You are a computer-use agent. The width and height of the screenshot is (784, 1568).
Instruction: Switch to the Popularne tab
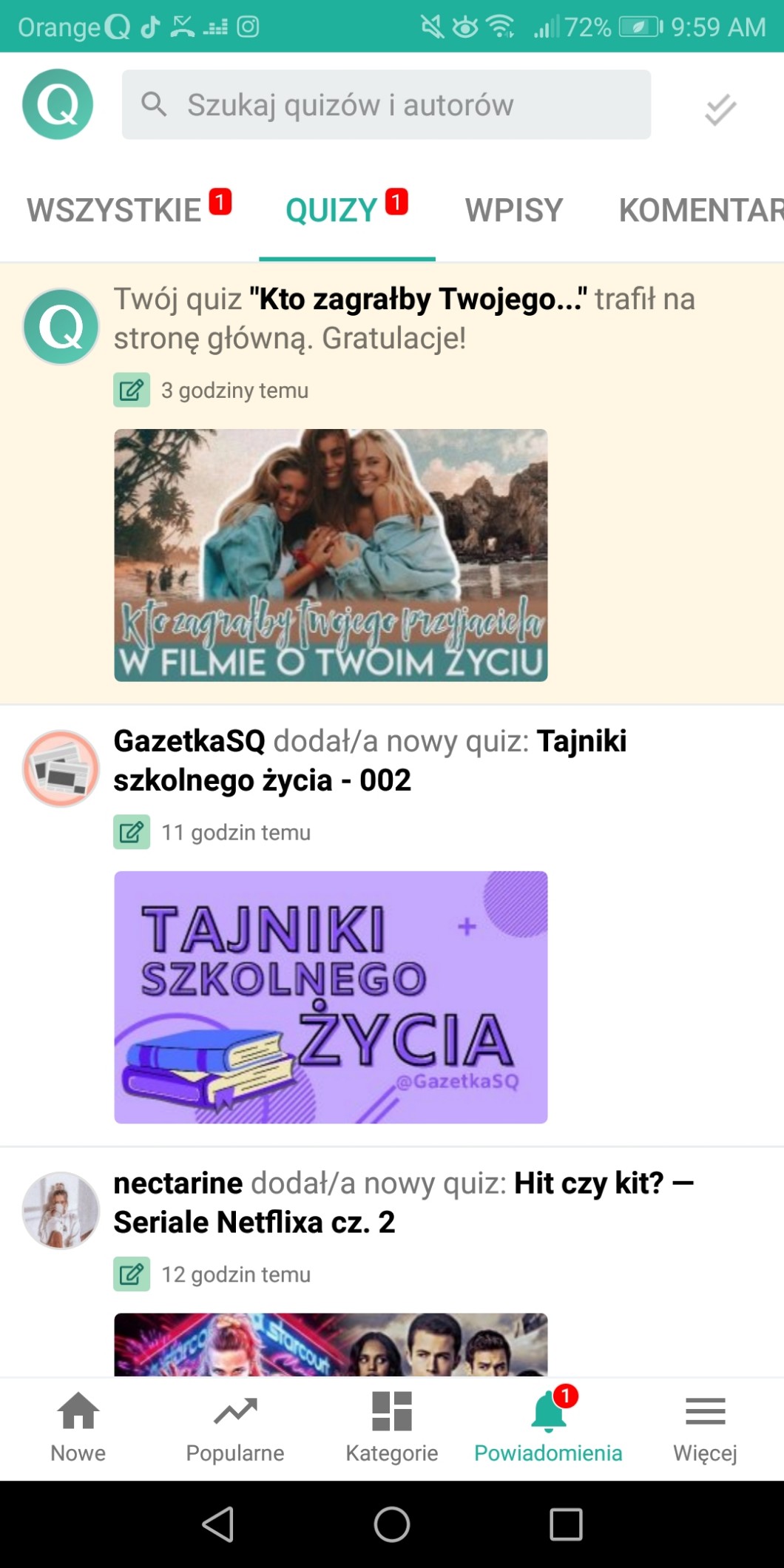(x=235, y=1427)
